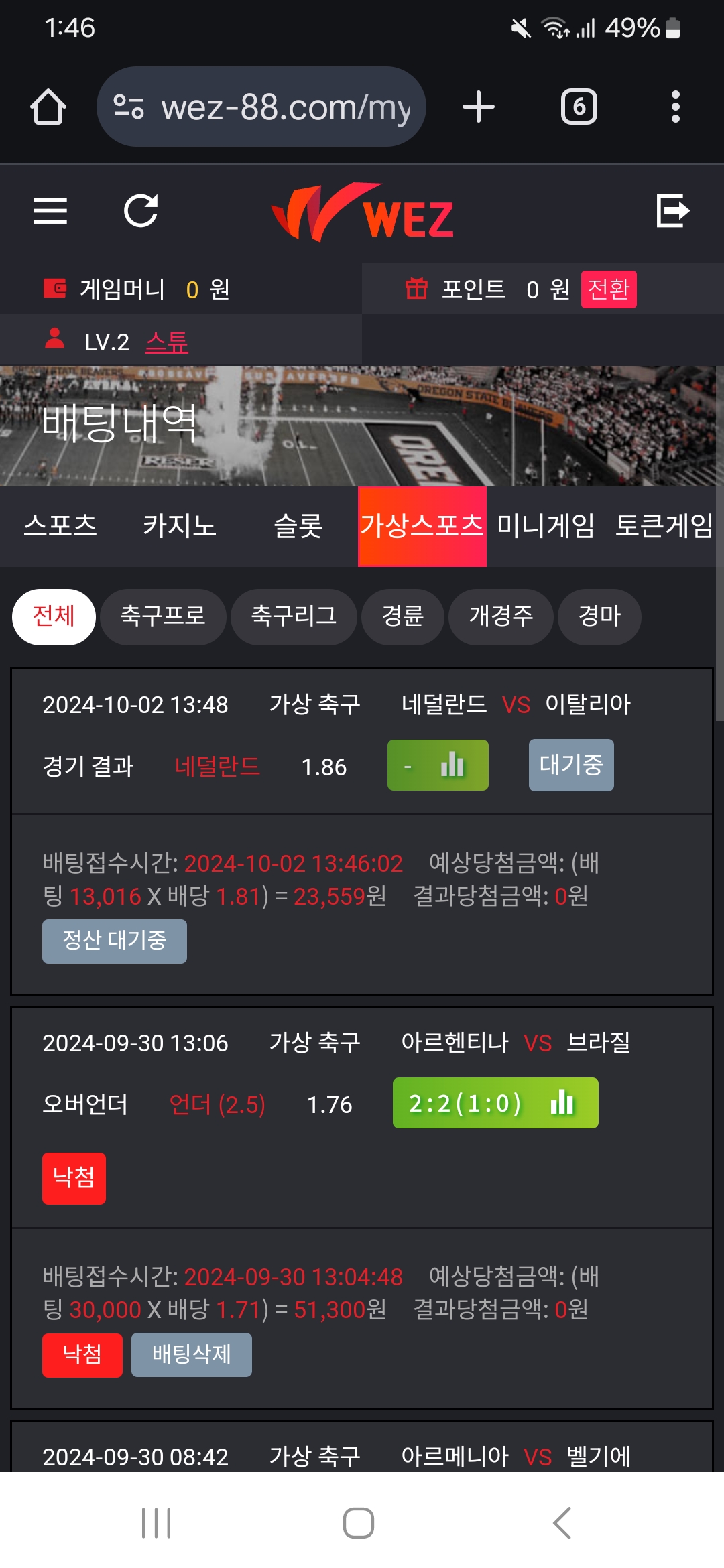
Task: Delete the bet with 배팅삭제 button
Action: click(x=191, y=1354)
